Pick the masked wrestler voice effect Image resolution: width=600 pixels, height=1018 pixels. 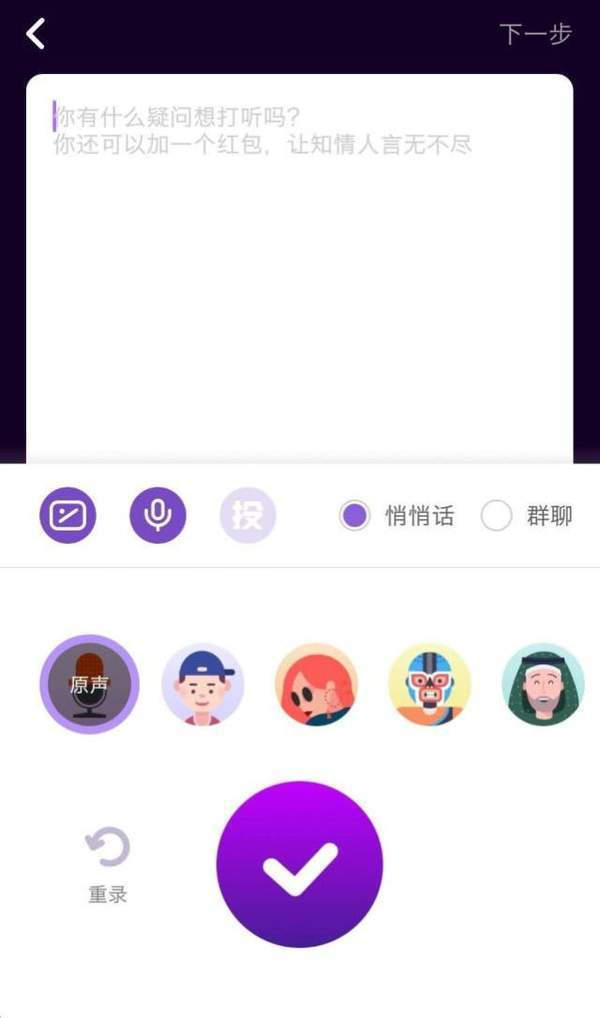429,684
